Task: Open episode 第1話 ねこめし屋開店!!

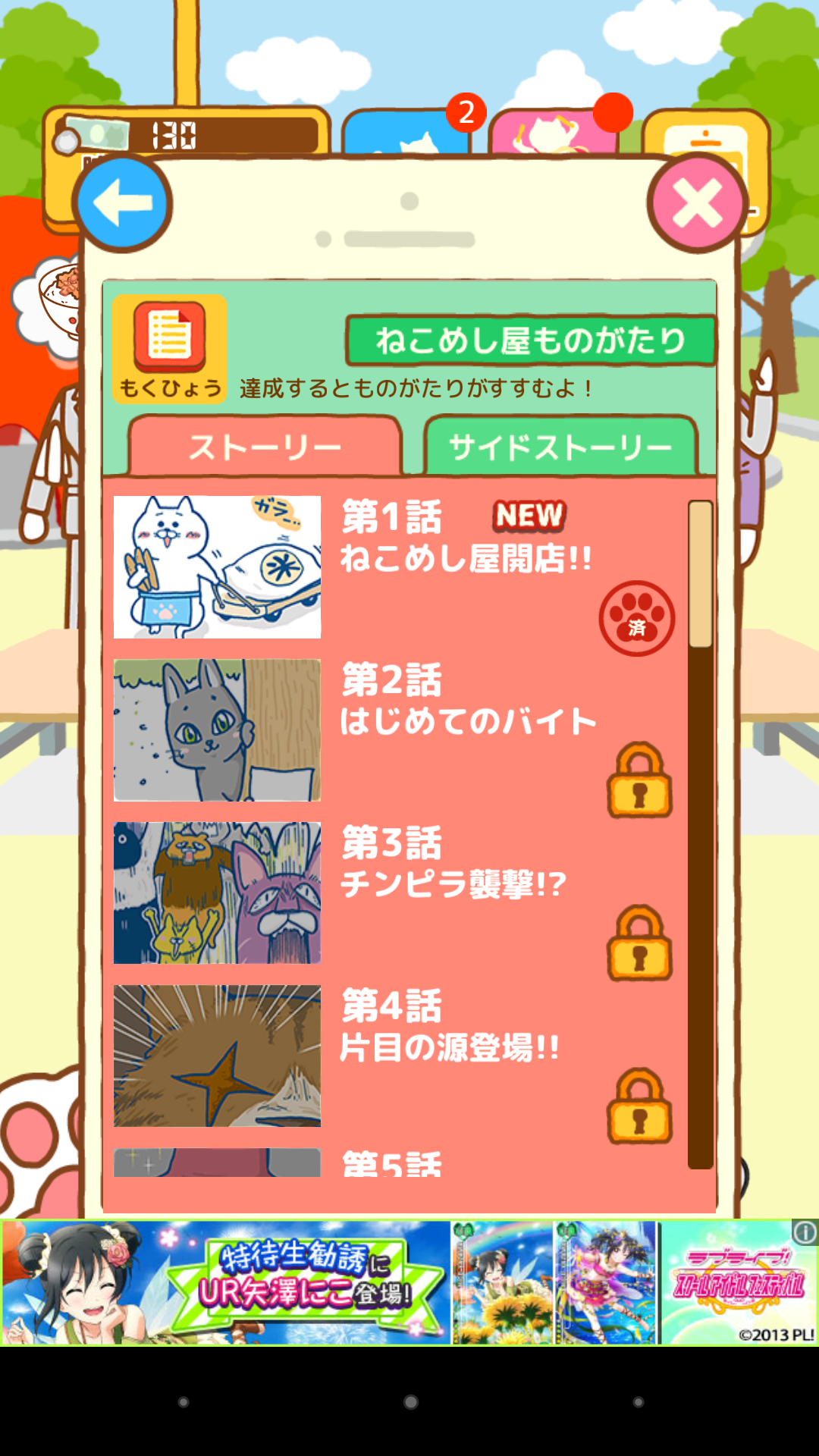Action: point(394,567)
